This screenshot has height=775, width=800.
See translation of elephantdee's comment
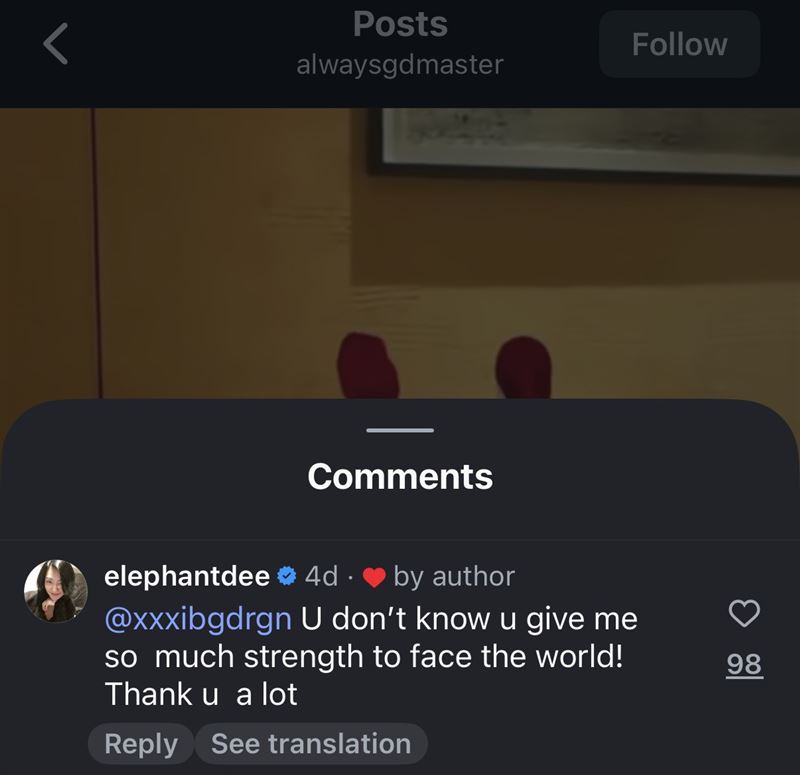[311, 744]
